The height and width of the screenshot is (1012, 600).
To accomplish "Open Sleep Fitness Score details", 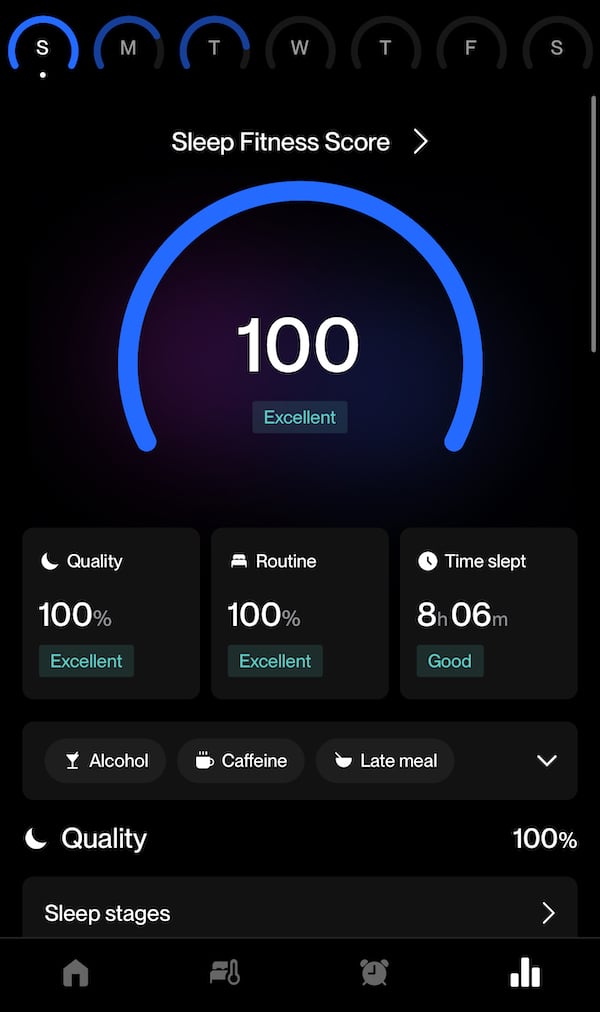I will [x=299, y=142].
